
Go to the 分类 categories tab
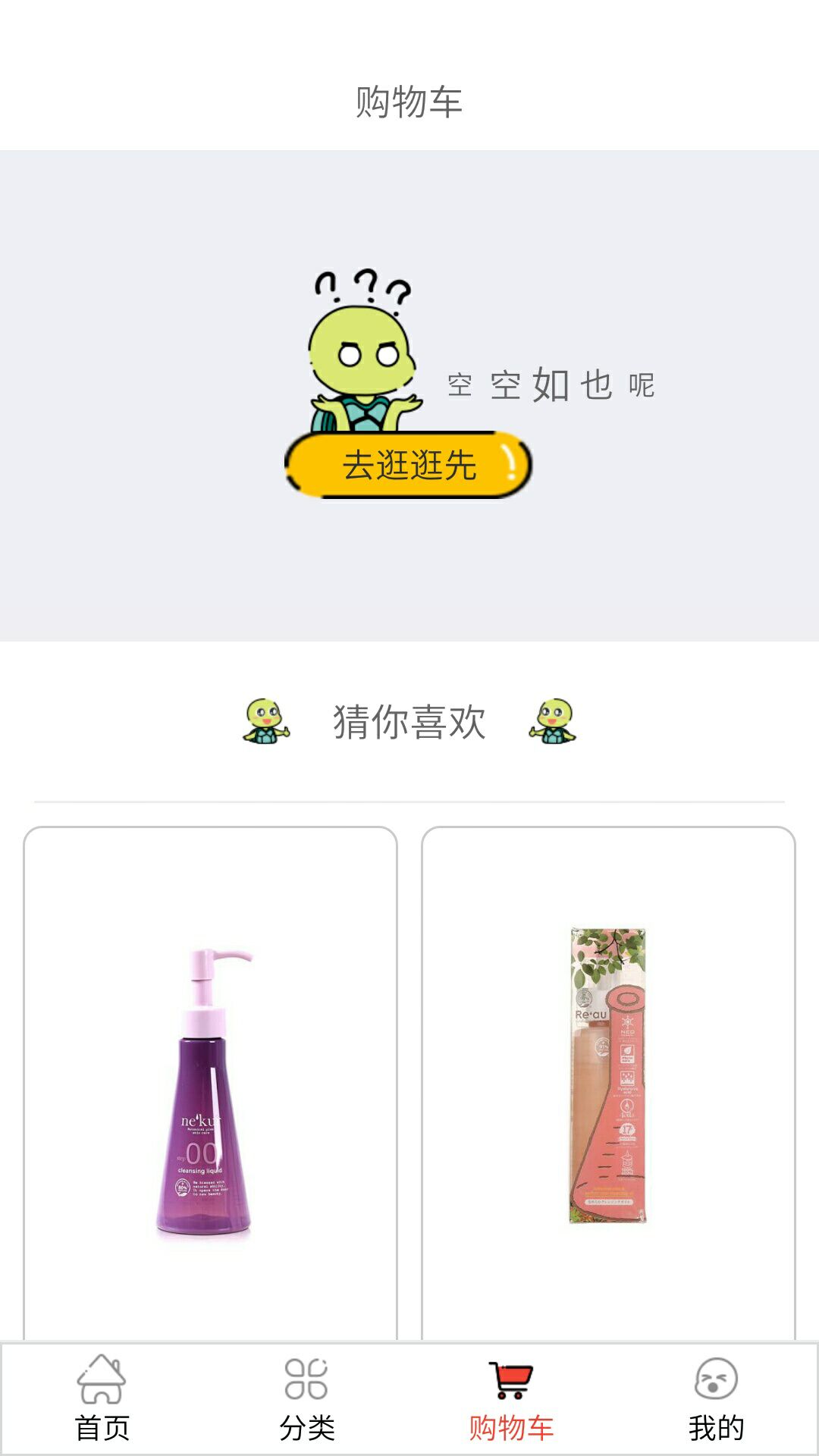307,1399
